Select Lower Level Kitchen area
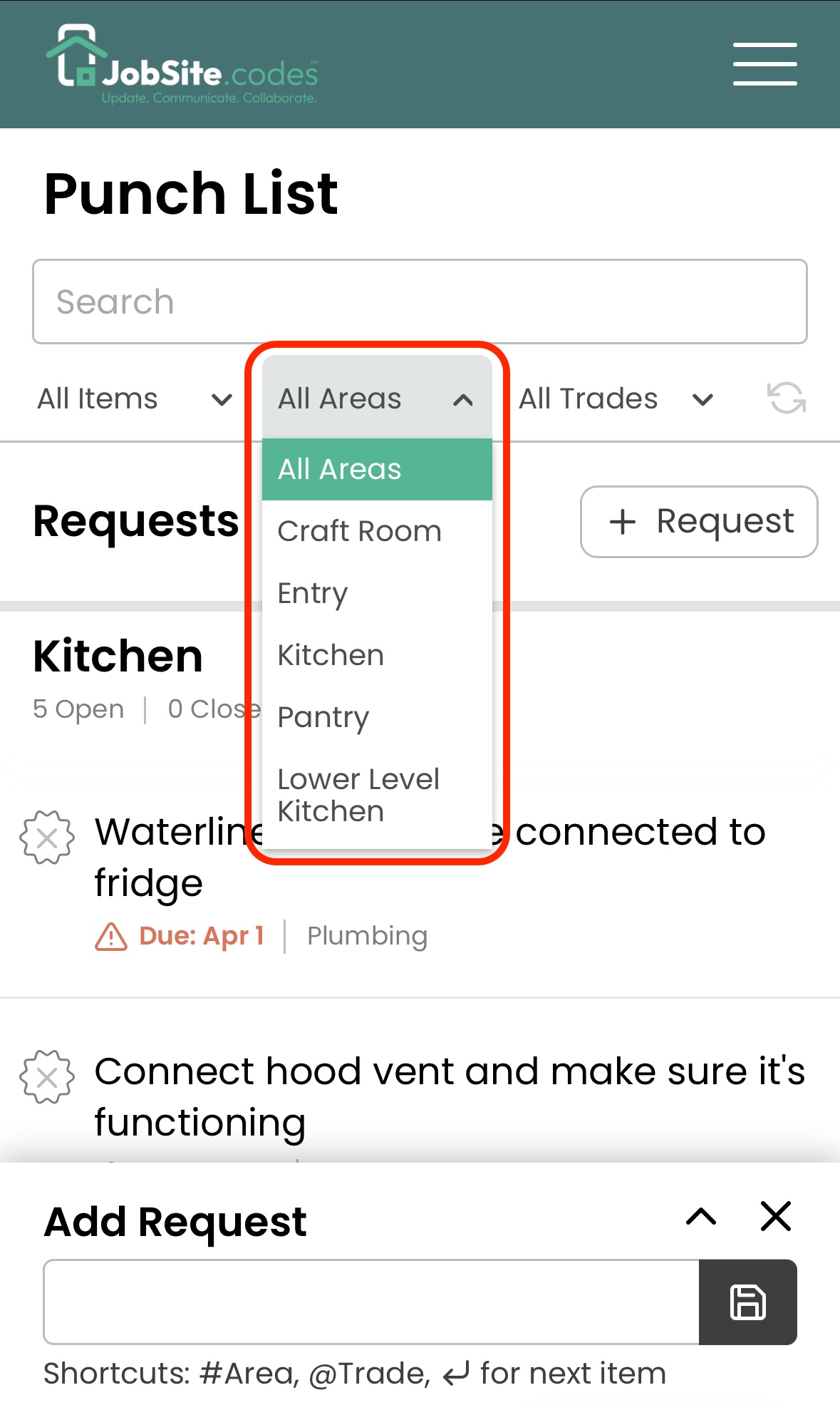This screenshot has height=1405, width=840. click(x=358, y=795)
